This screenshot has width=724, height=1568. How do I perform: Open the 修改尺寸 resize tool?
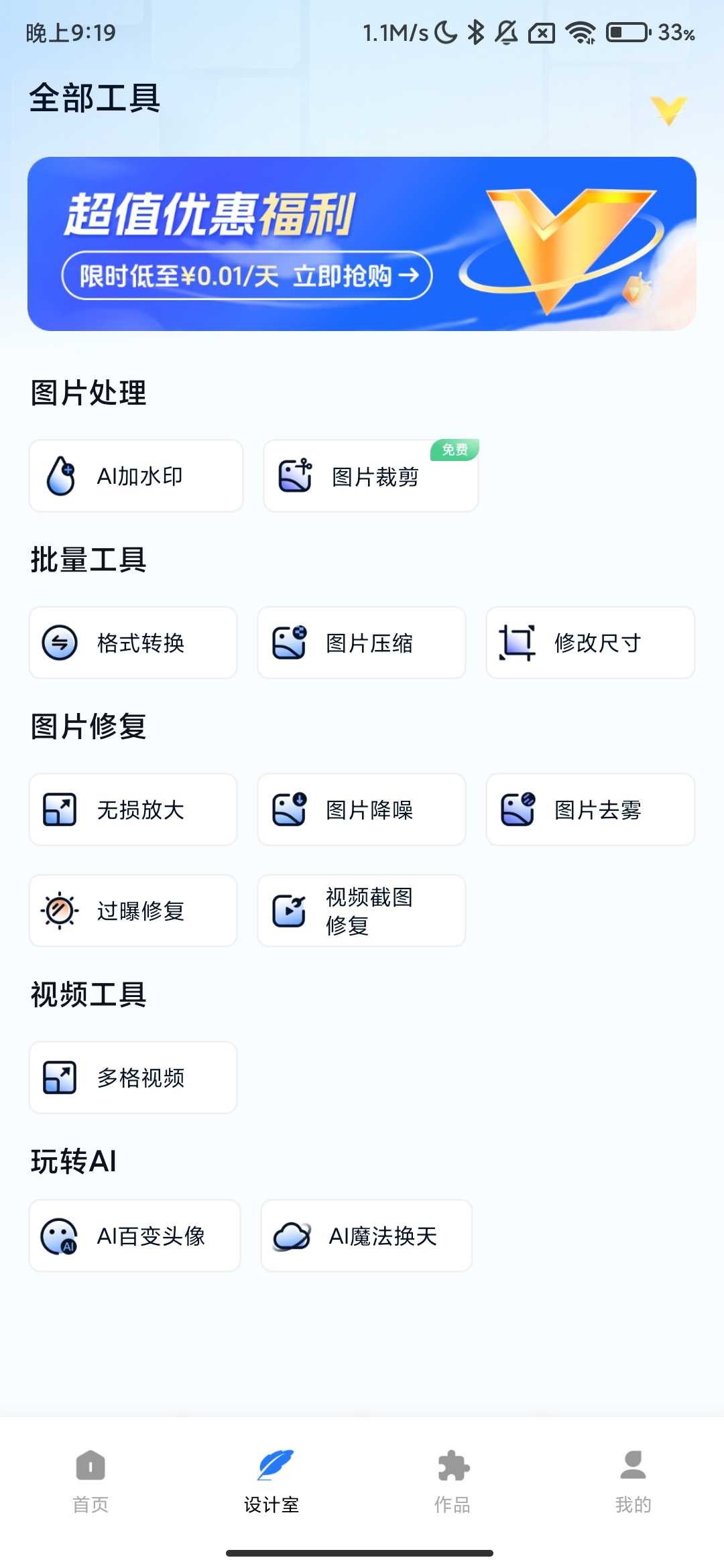coord(590,642)
